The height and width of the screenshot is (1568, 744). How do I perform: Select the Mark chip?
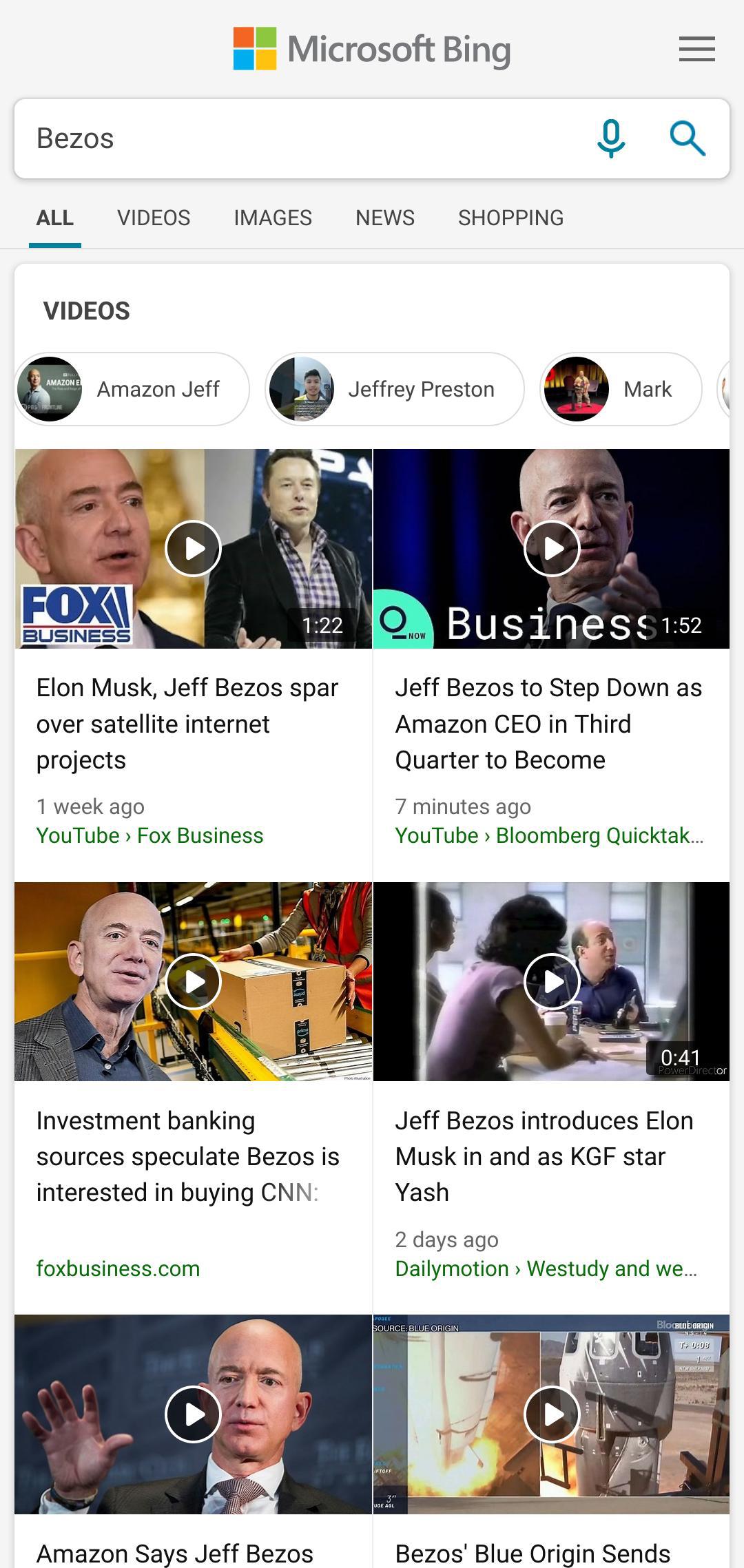click(x=620, y=389)
